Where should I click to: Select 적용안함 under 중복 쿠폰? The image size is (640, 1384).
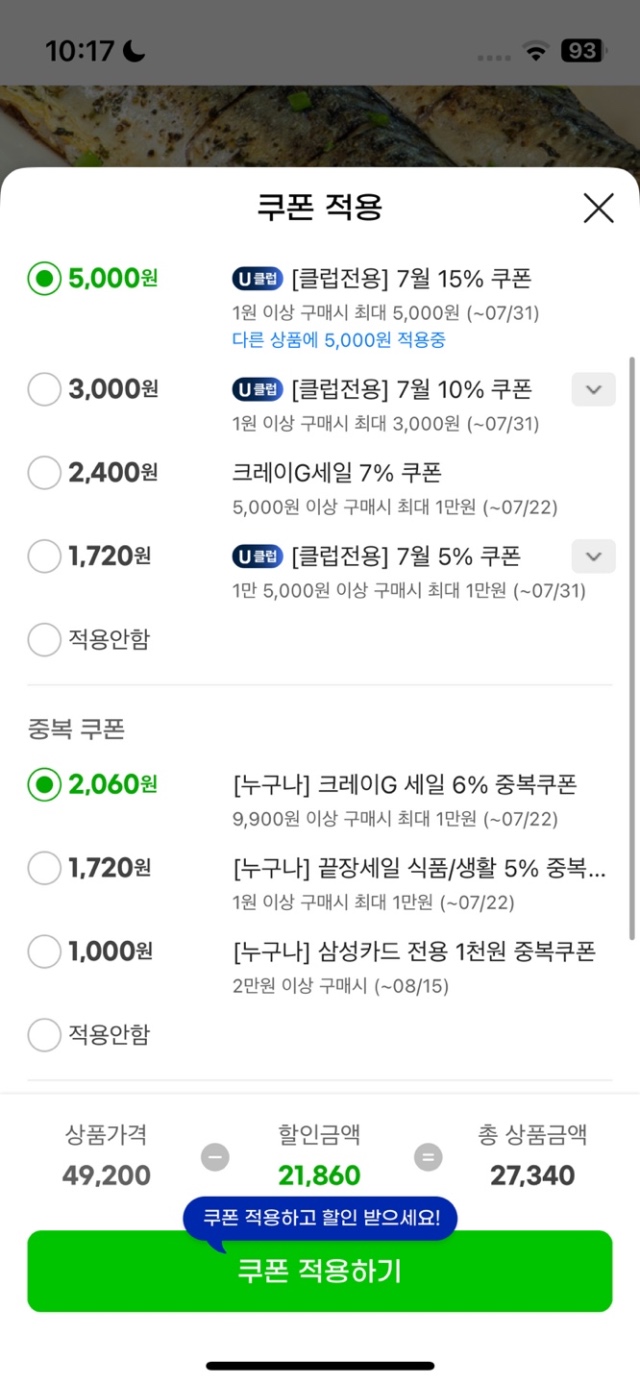pos(44,1034)
